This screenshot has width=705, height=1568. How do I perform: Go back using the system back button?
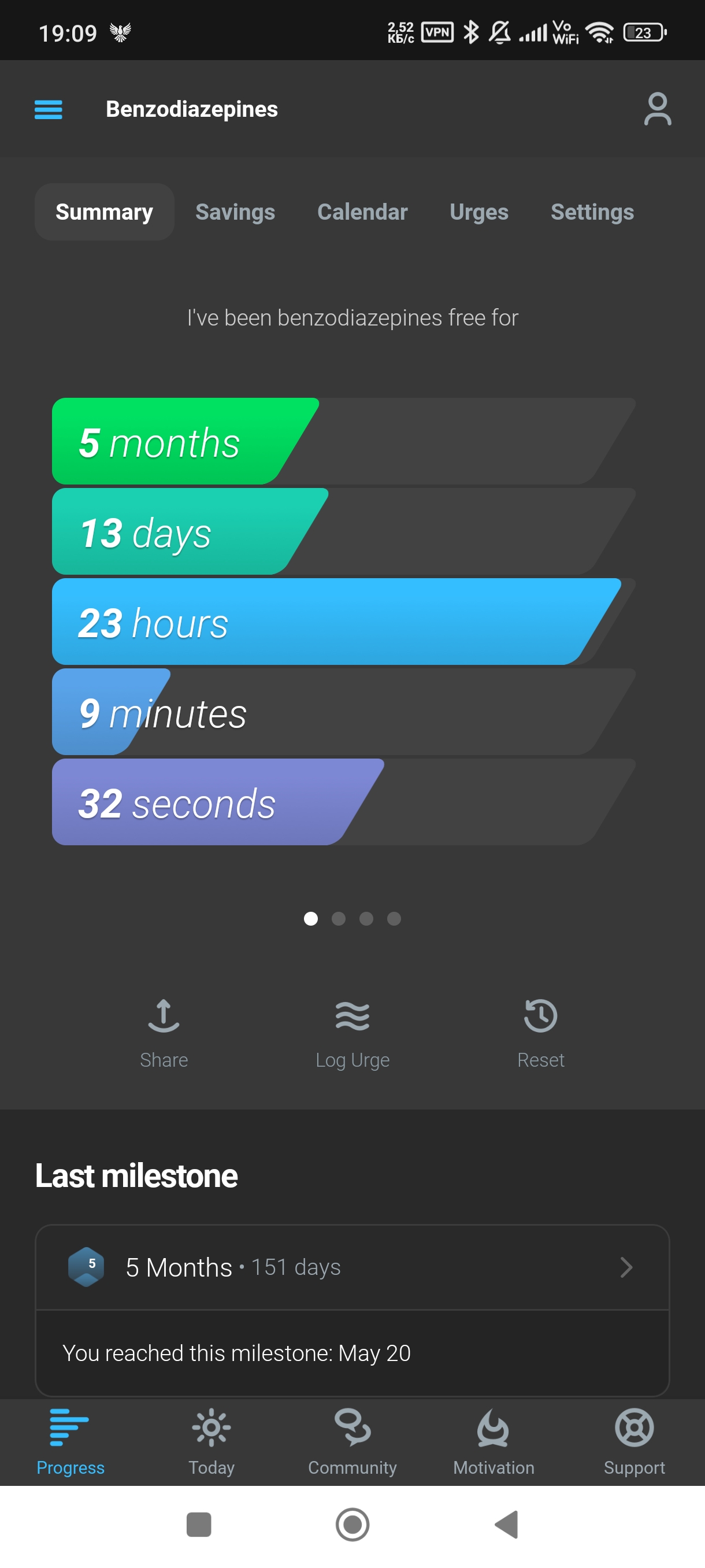[x=506, y=1525]
